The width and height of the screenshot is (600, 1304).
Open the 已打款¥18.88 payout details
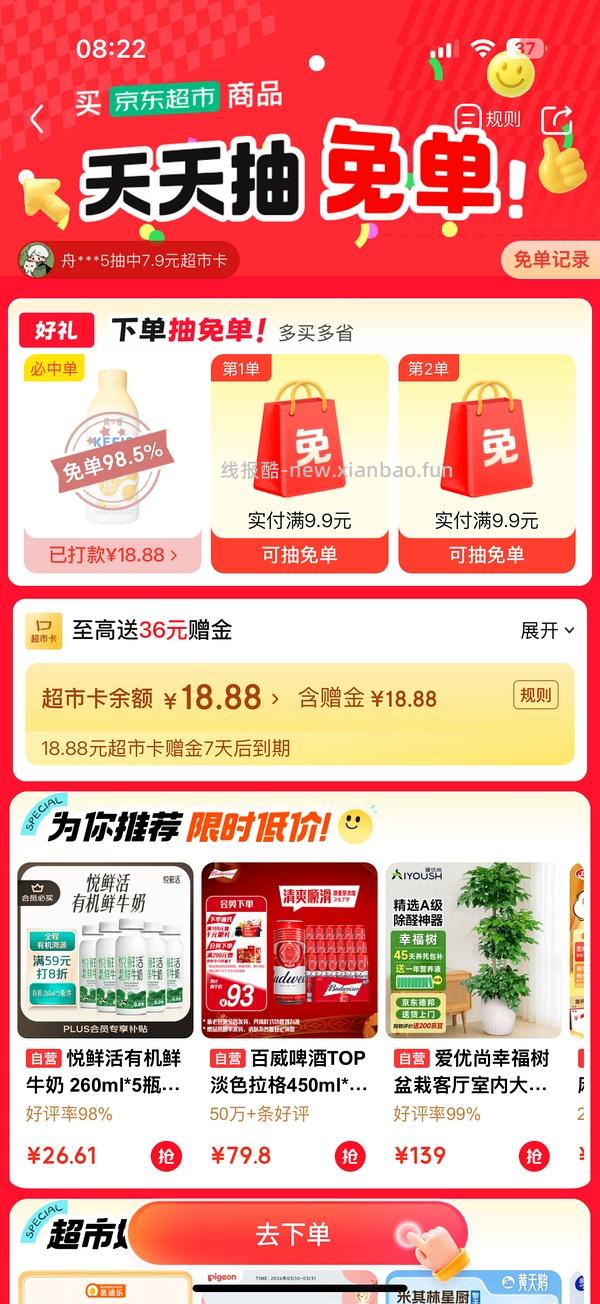coord(113,553)
